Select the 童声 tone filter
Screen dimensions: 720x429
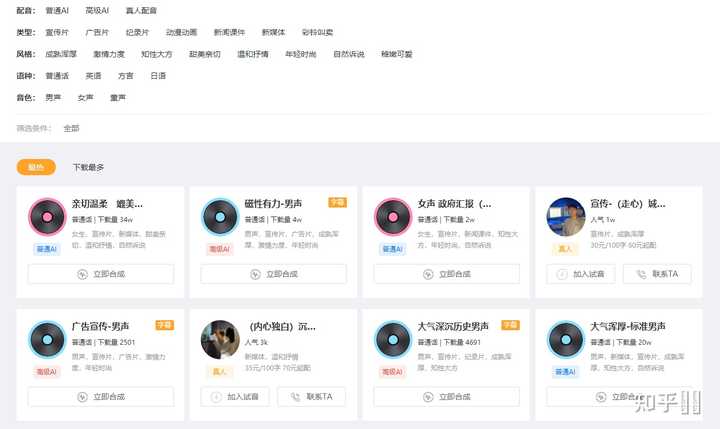click(x=118, y=98)
